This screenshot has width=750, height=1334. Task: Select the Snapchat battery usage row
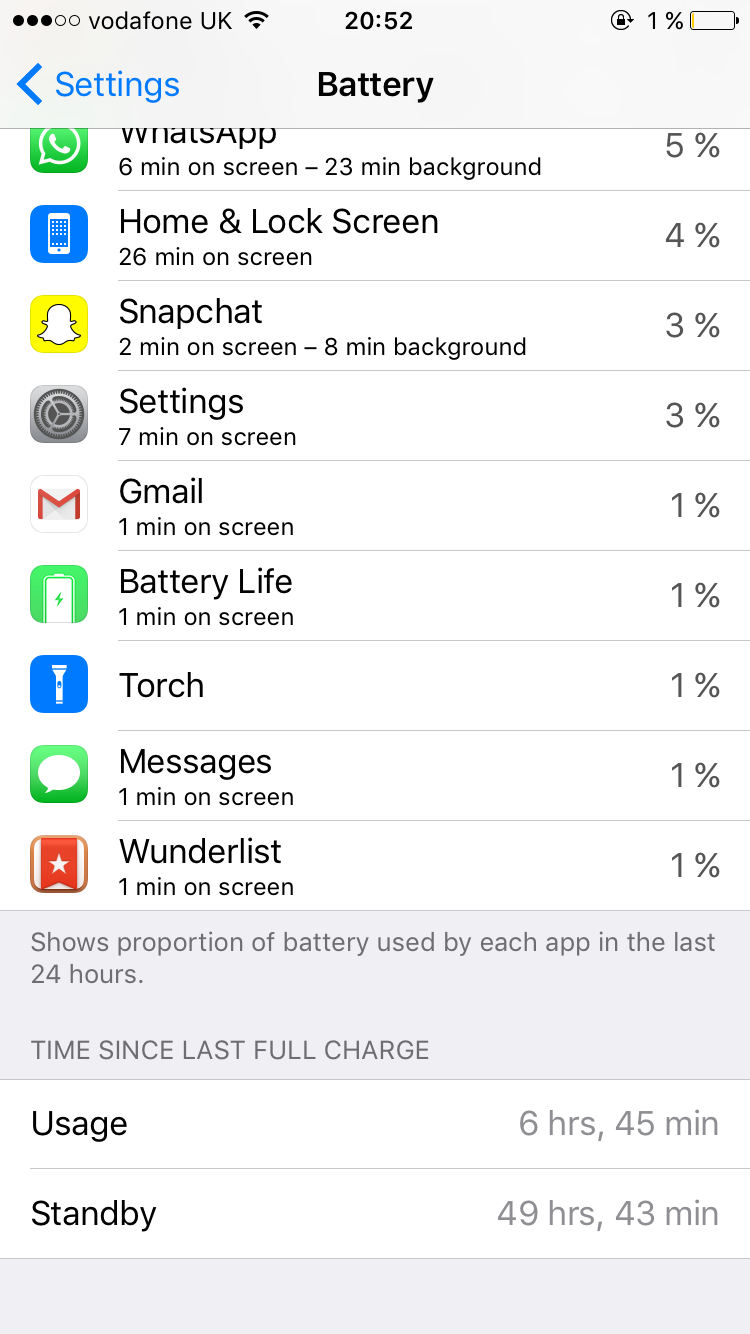point(375,326)
